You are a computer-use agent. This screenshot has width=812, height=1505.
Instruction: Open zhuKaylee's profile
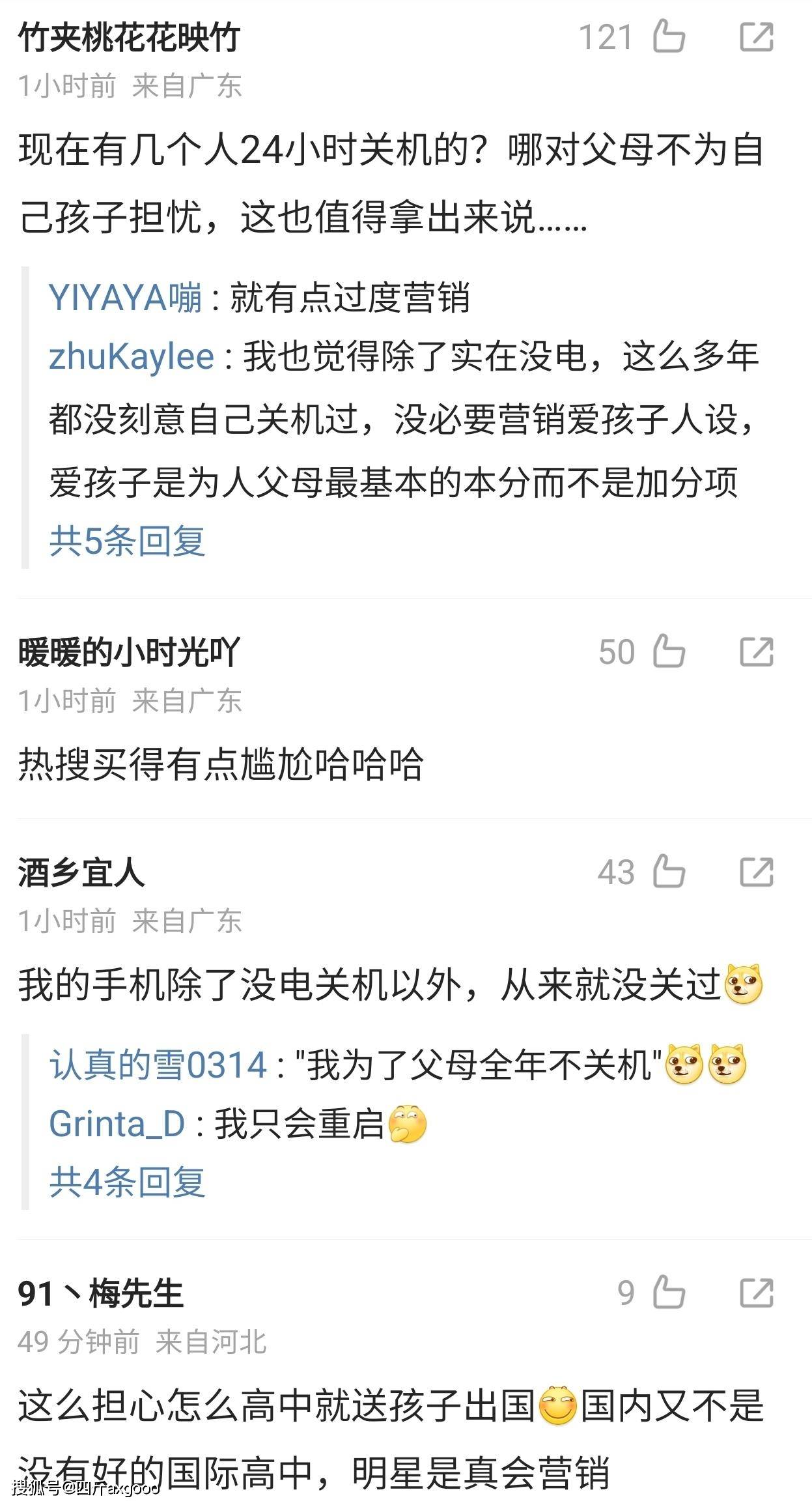coord(132,357)
